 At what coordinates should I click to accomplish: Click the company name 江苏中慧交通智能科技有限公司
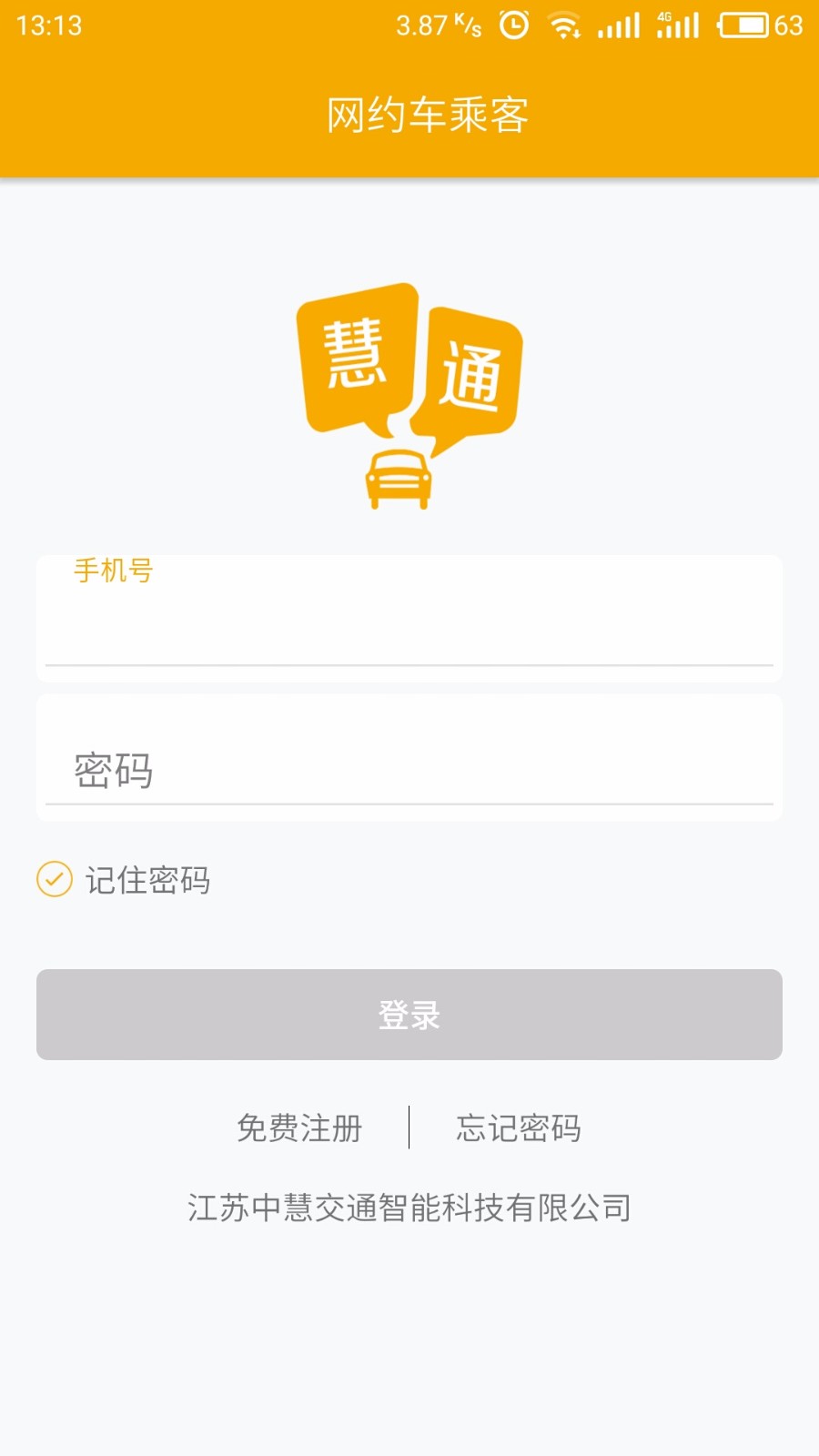click(409, 1208)
